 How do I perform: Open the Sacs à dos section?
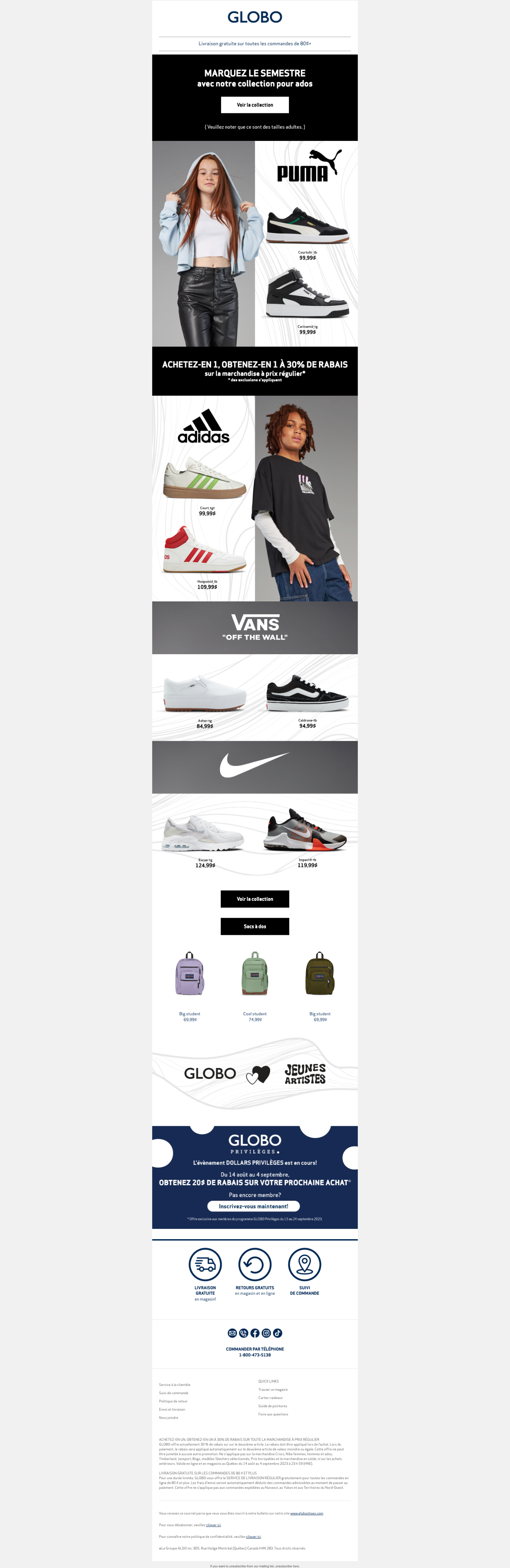coord(254,926)
